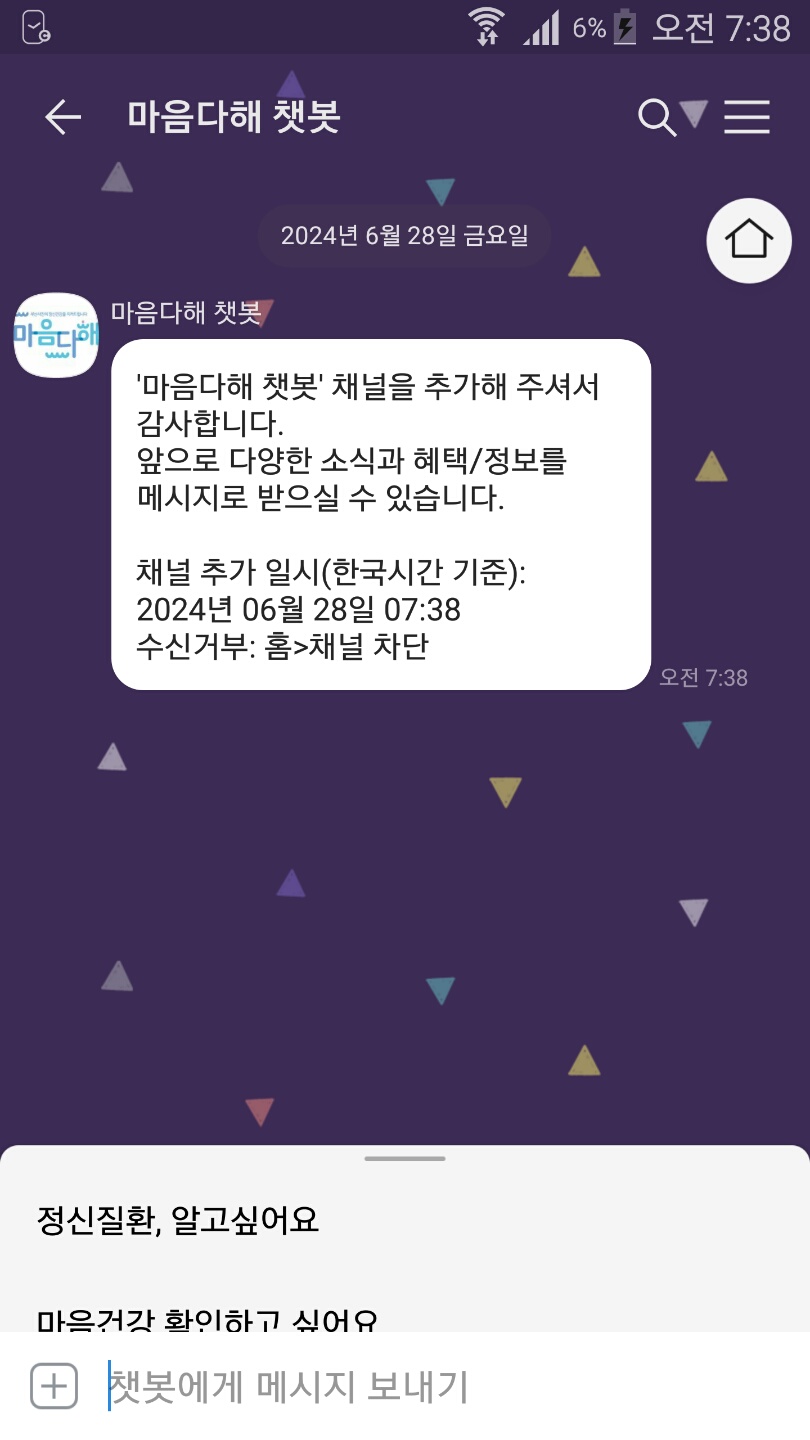Open the hamburger menu
The image size is (810, 1440).
click(747, 118)
